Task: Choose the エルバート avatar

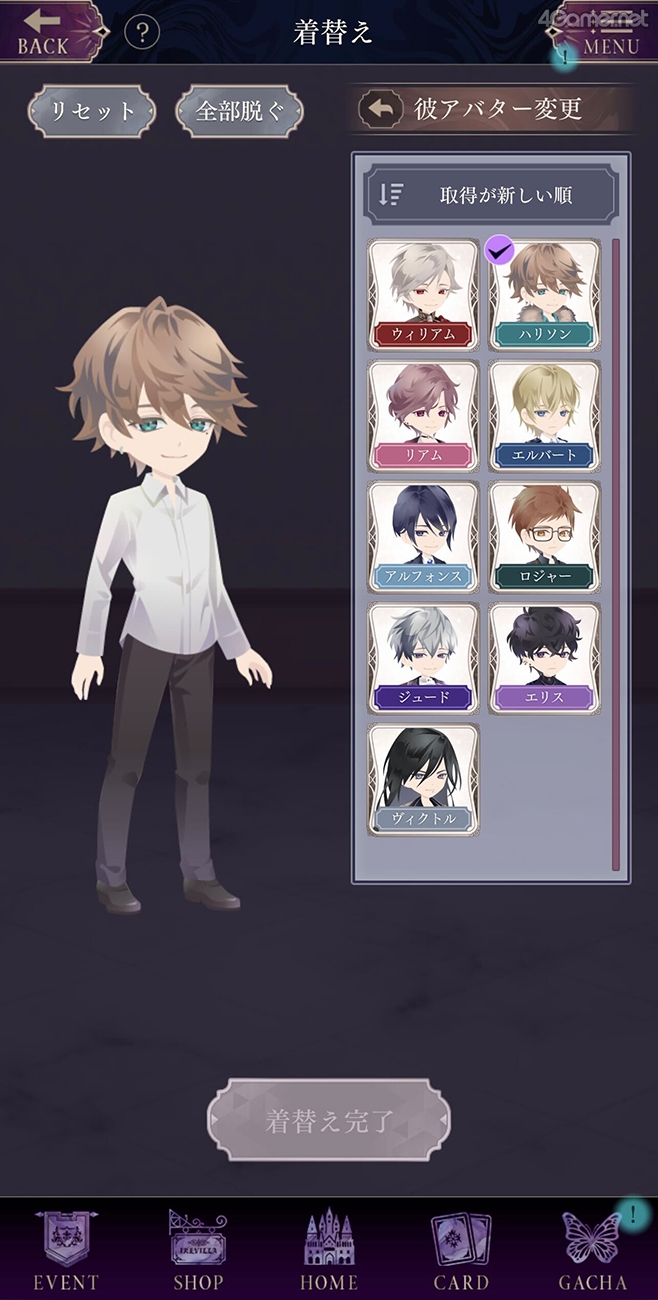Action: [545, 415]
